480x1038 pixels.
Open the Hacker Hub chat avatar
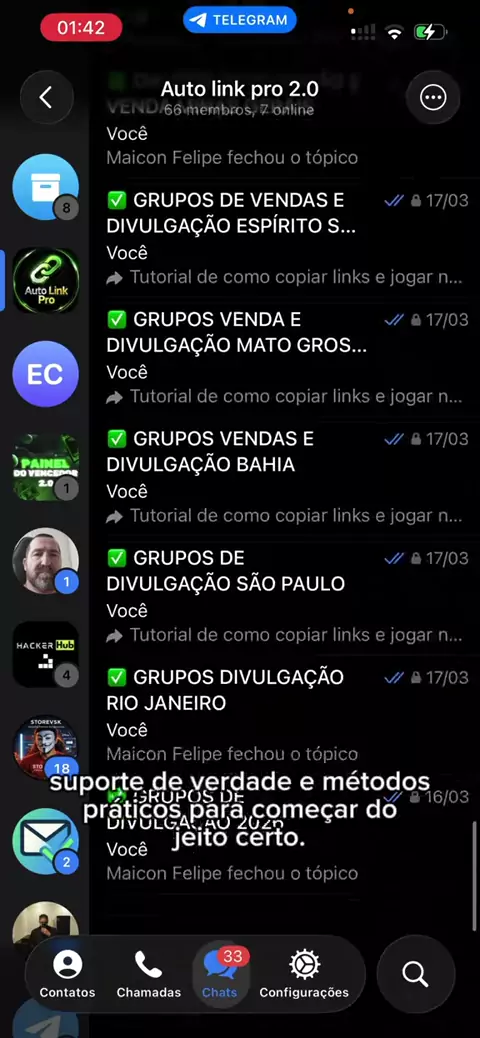click(x=46, y=654)
